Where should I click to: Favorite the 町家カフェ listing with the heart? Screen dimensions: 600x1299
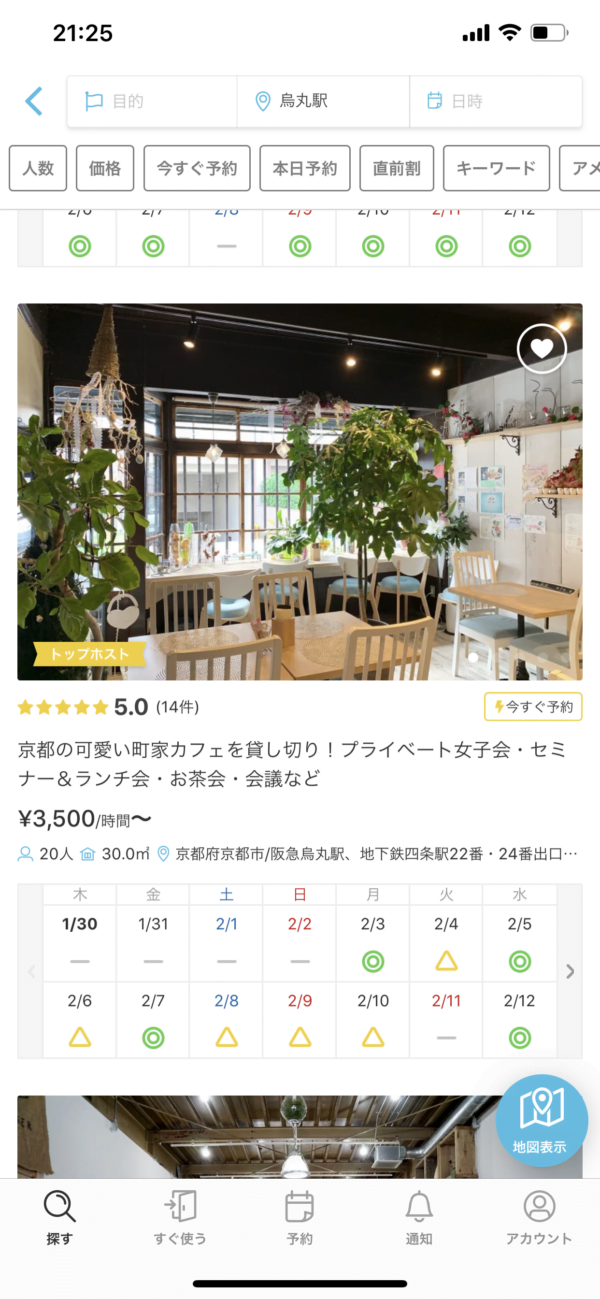[541, 349]
